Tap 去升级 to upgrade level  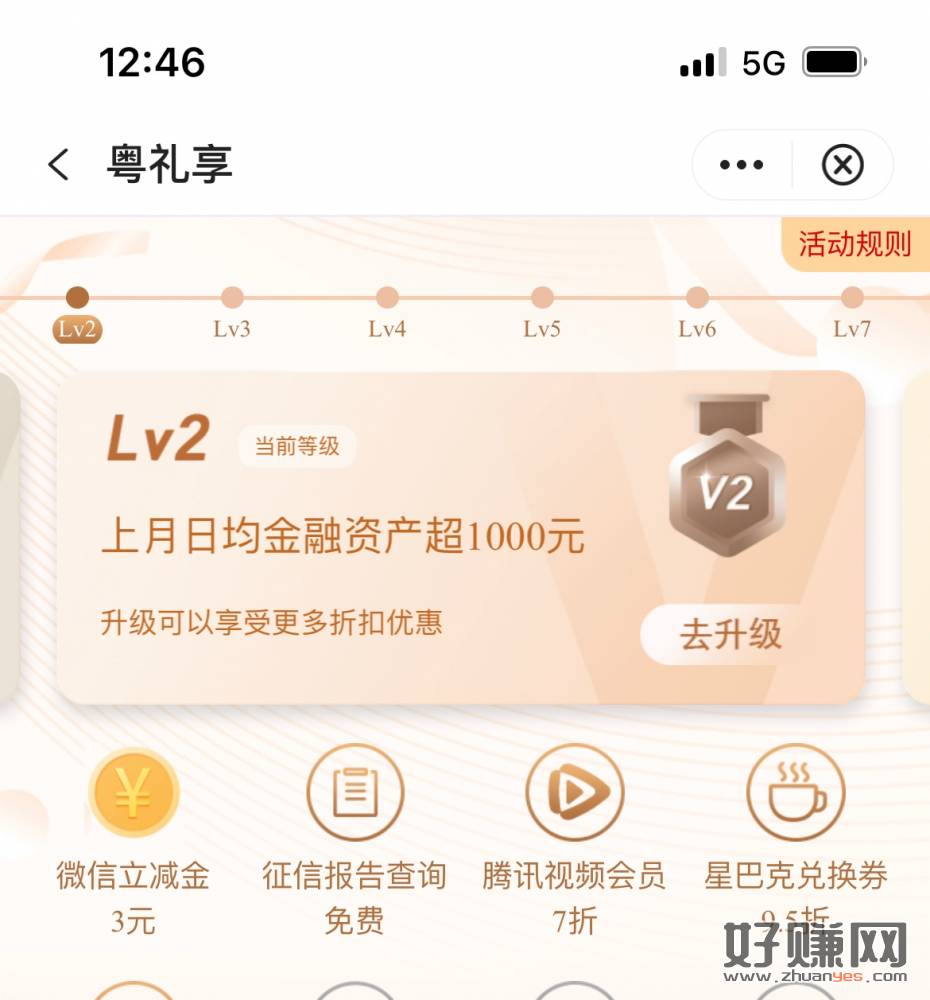tap(730, 634)
